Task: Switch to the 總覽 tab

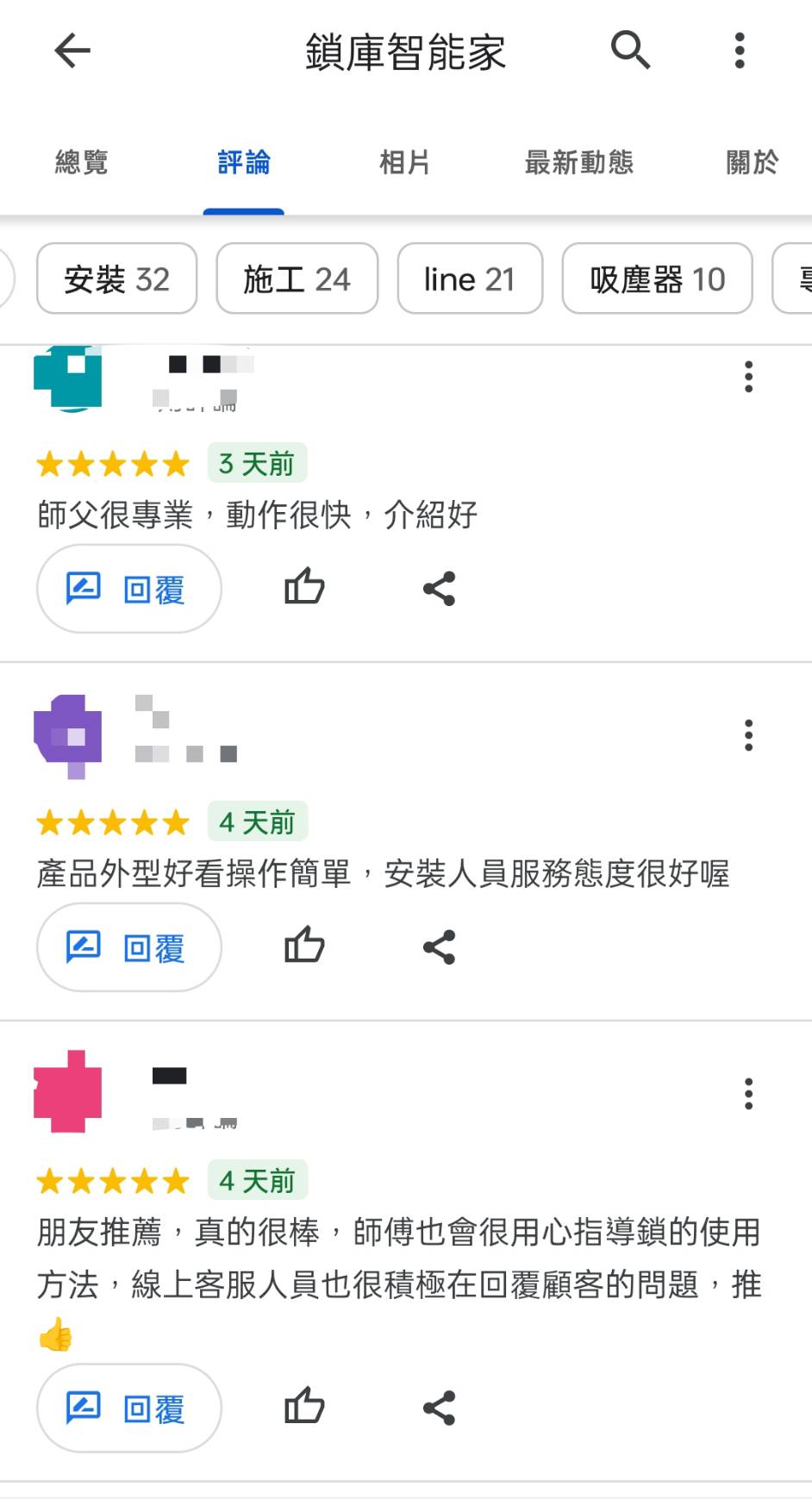Action: pos(82,162)
